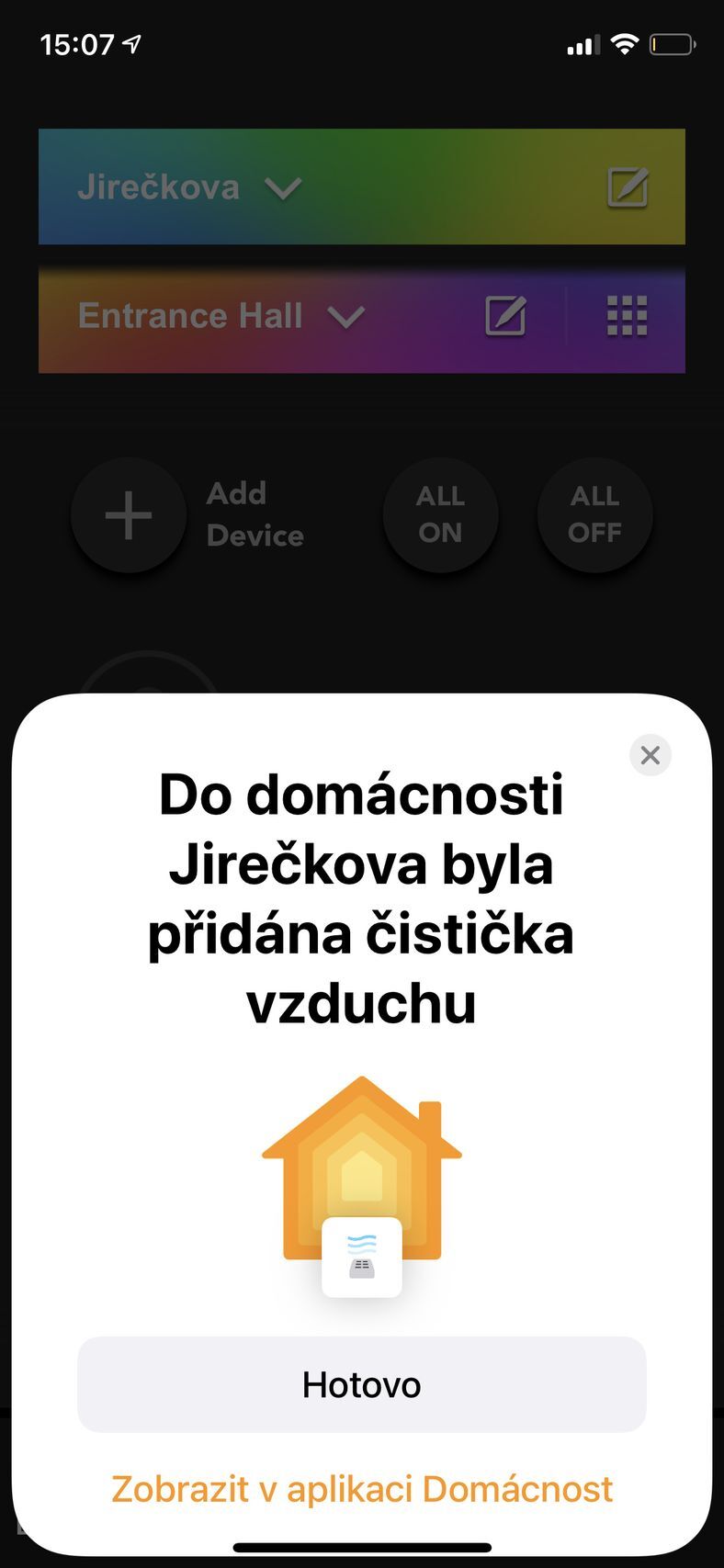Viewport: 724px width, 1568px height.
Task: Tap the Wi-Fi indicator in the status bar
Action: (624, 42)
